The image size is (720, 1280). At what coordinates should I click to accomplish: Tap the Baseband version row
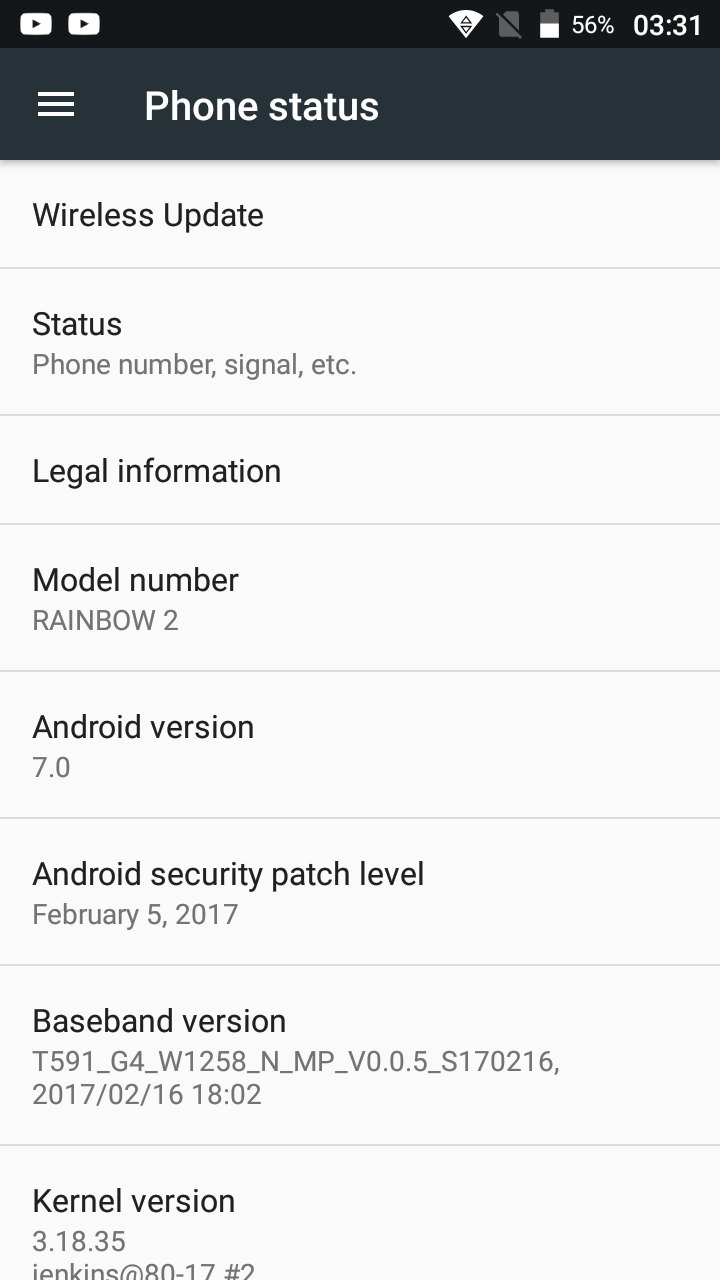pos(360,1056)
